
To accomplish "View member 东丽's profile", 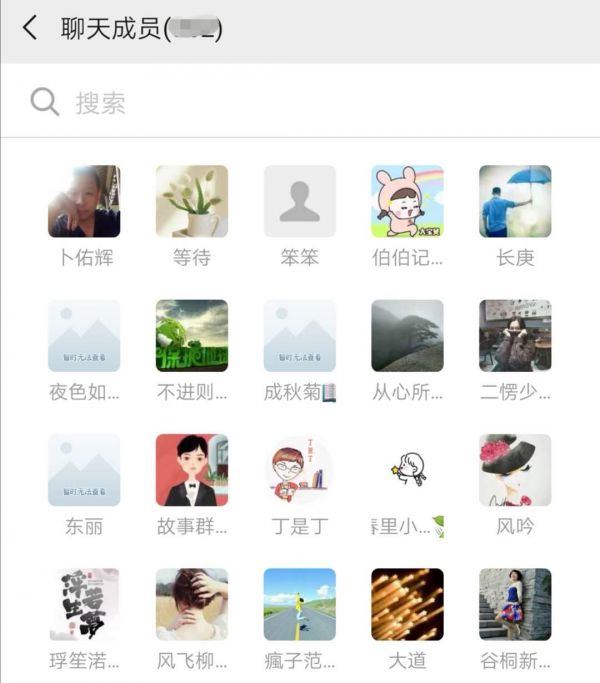I will 84,470.
